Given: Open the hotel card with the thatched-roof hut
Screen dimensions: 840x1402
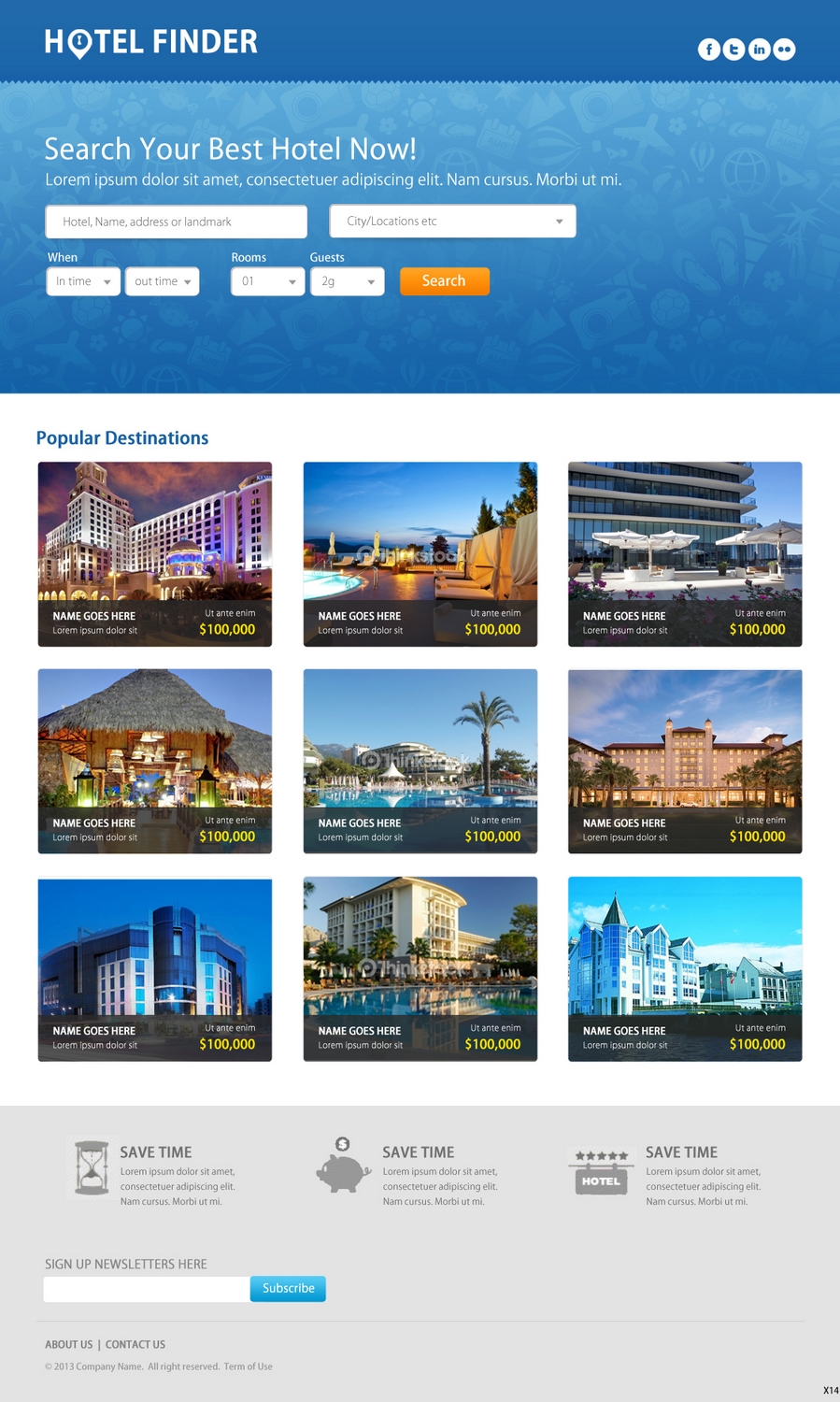Looking at the screenshot, I should 155,761.
